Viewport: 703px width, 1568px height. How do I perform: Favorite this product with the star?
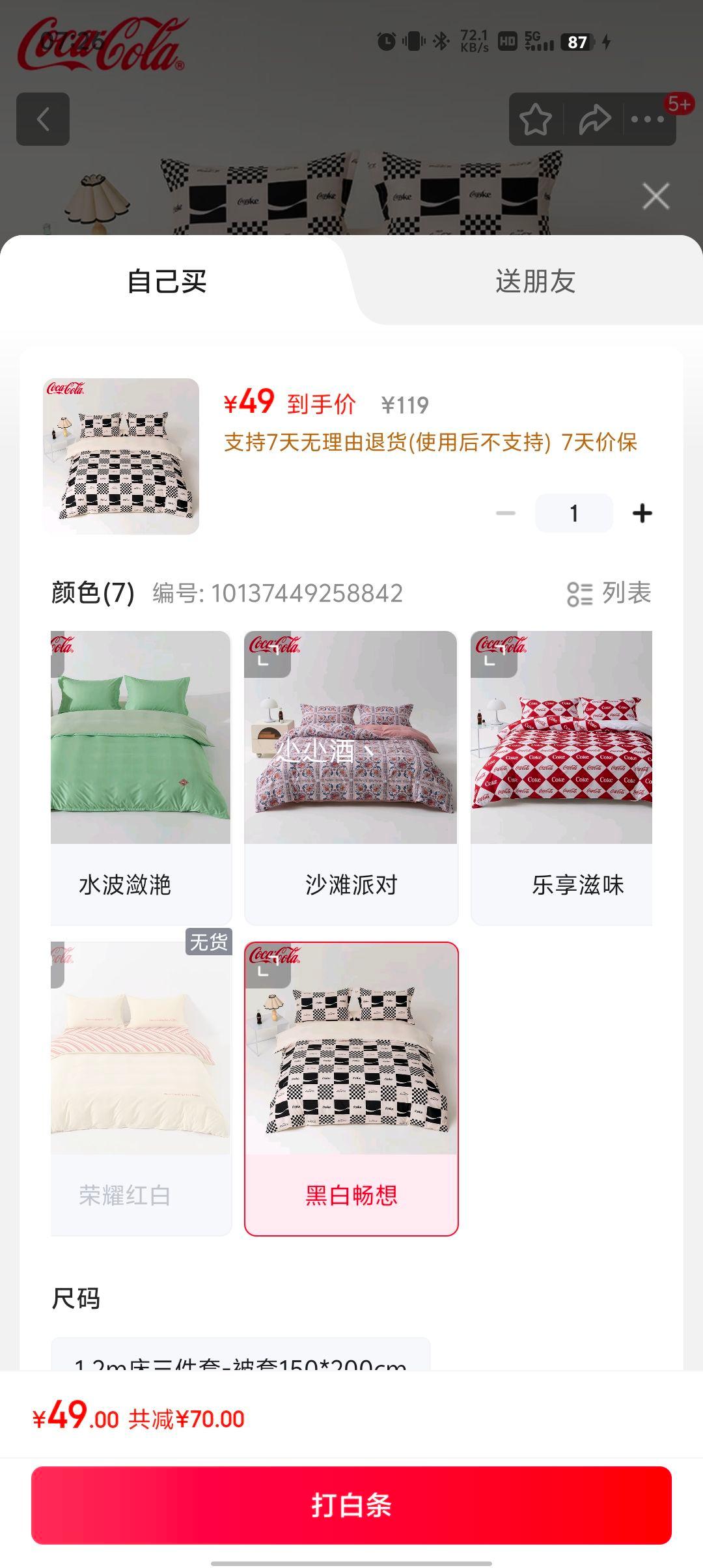535,119
